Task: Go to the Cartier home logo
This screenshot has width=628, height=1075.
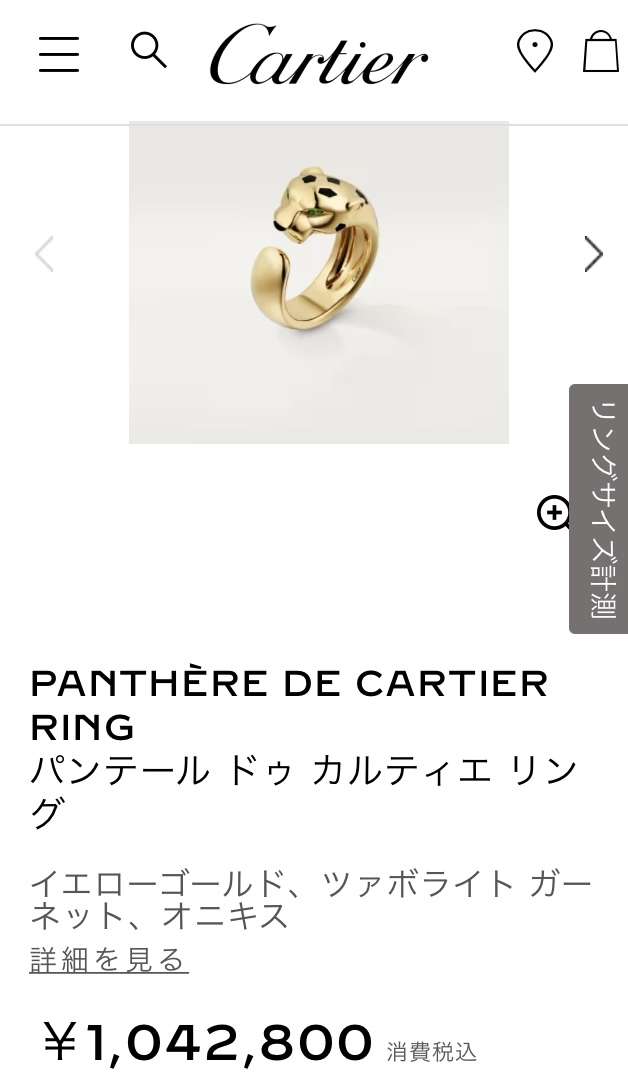Action: point(319,54)
